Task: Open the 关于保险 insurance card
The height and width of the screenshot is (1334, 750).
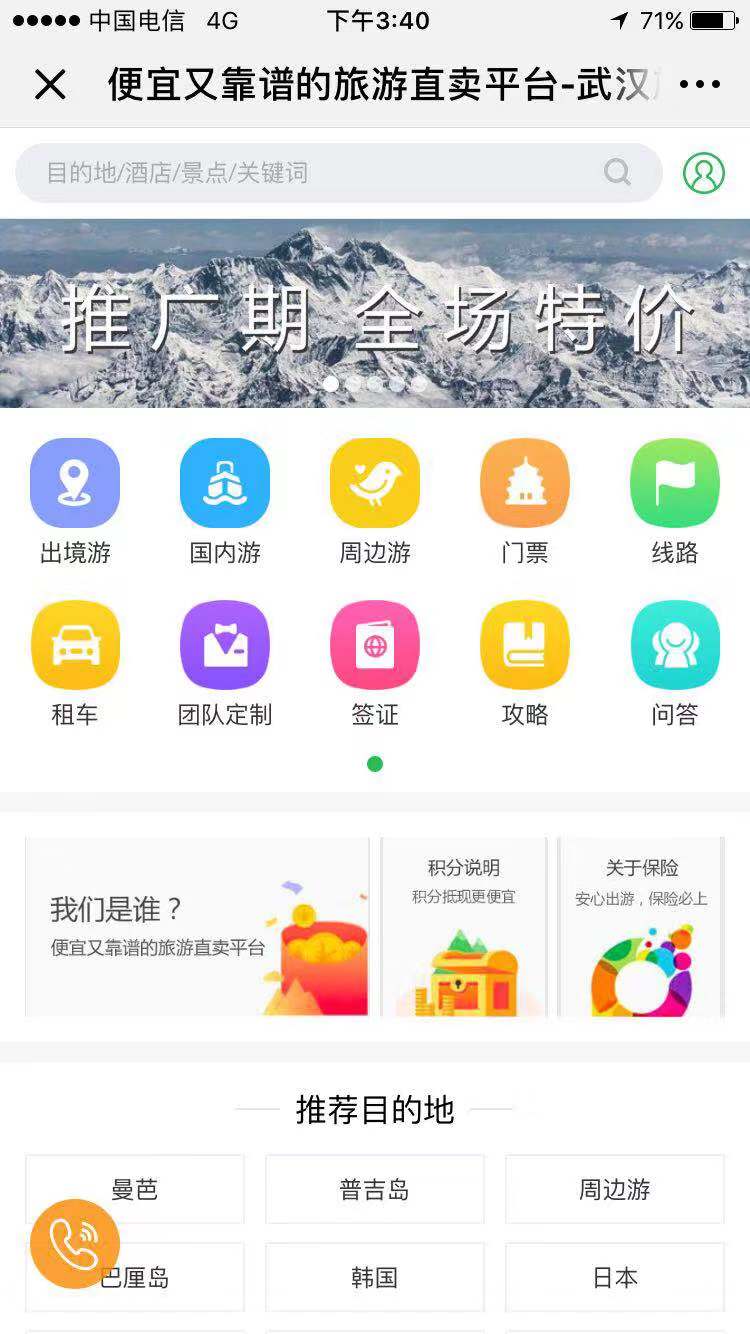Action: 641,927
